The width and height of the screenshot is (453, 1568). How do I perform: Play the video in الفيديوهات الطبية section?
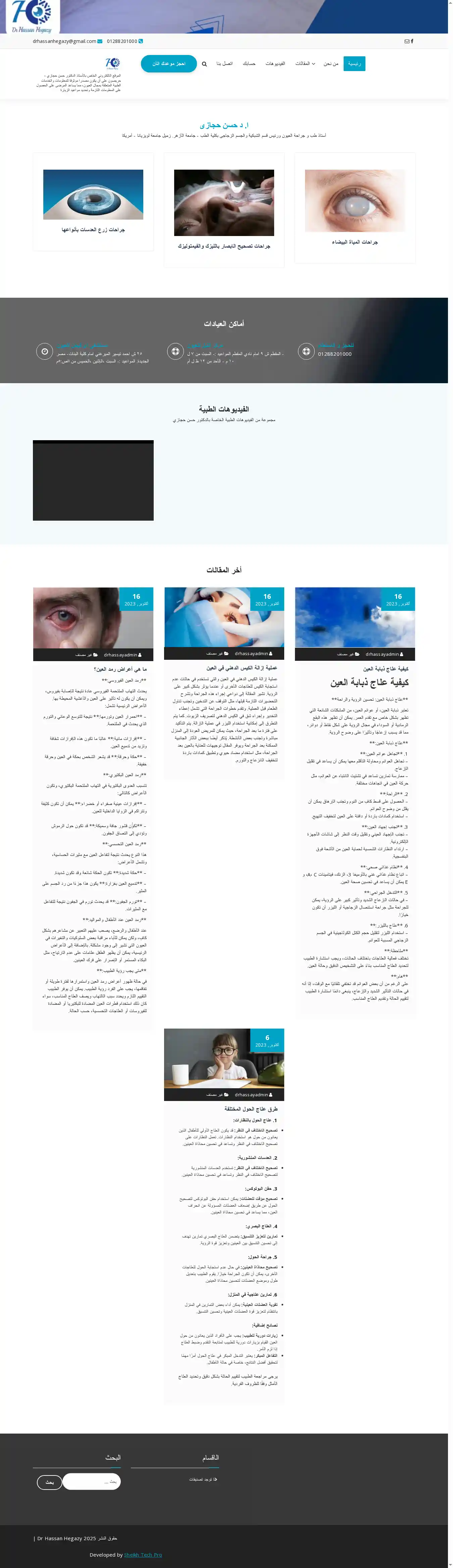pyautogui.click(x=93, y=480)
